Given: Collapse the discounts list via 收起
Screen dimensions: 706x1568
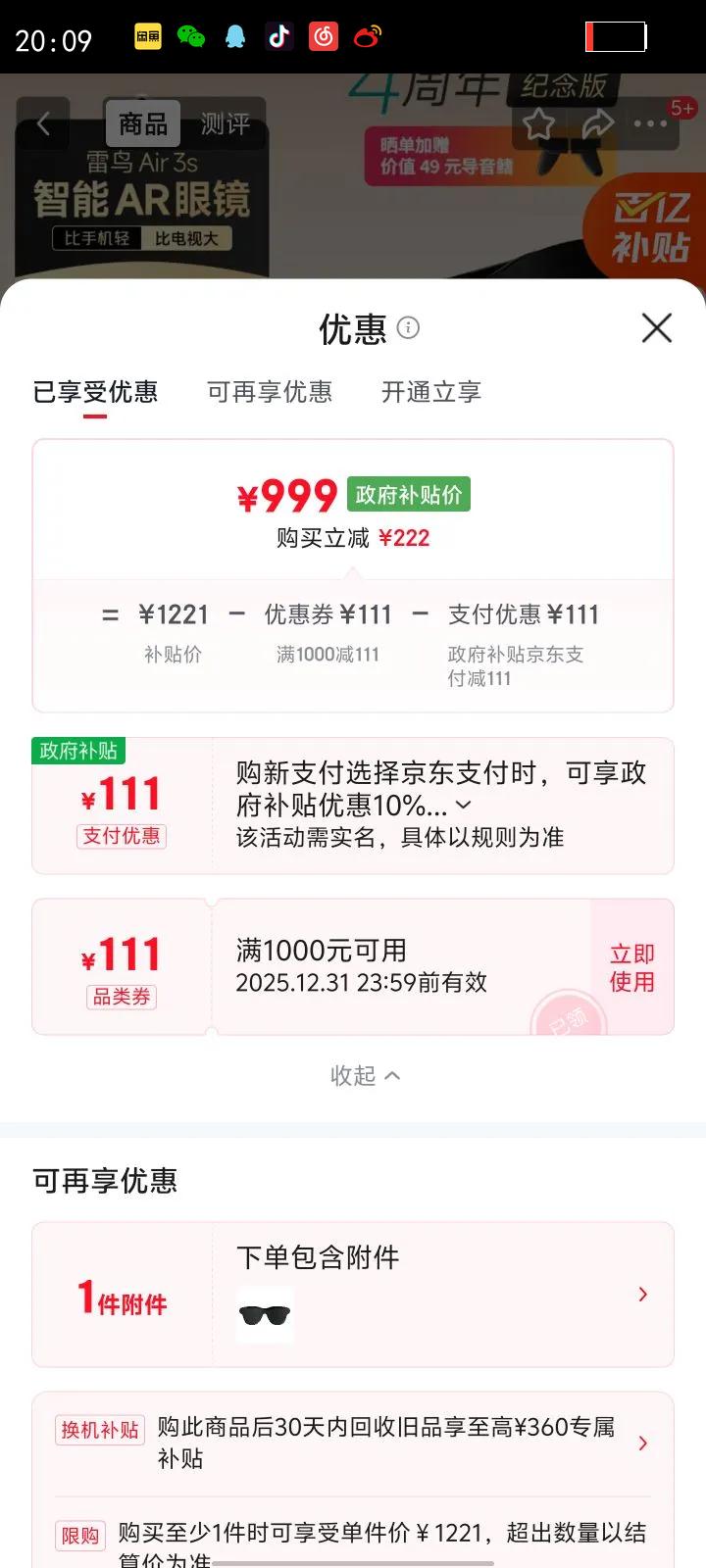Looking at the screenshot, I should click(366, 1075).
